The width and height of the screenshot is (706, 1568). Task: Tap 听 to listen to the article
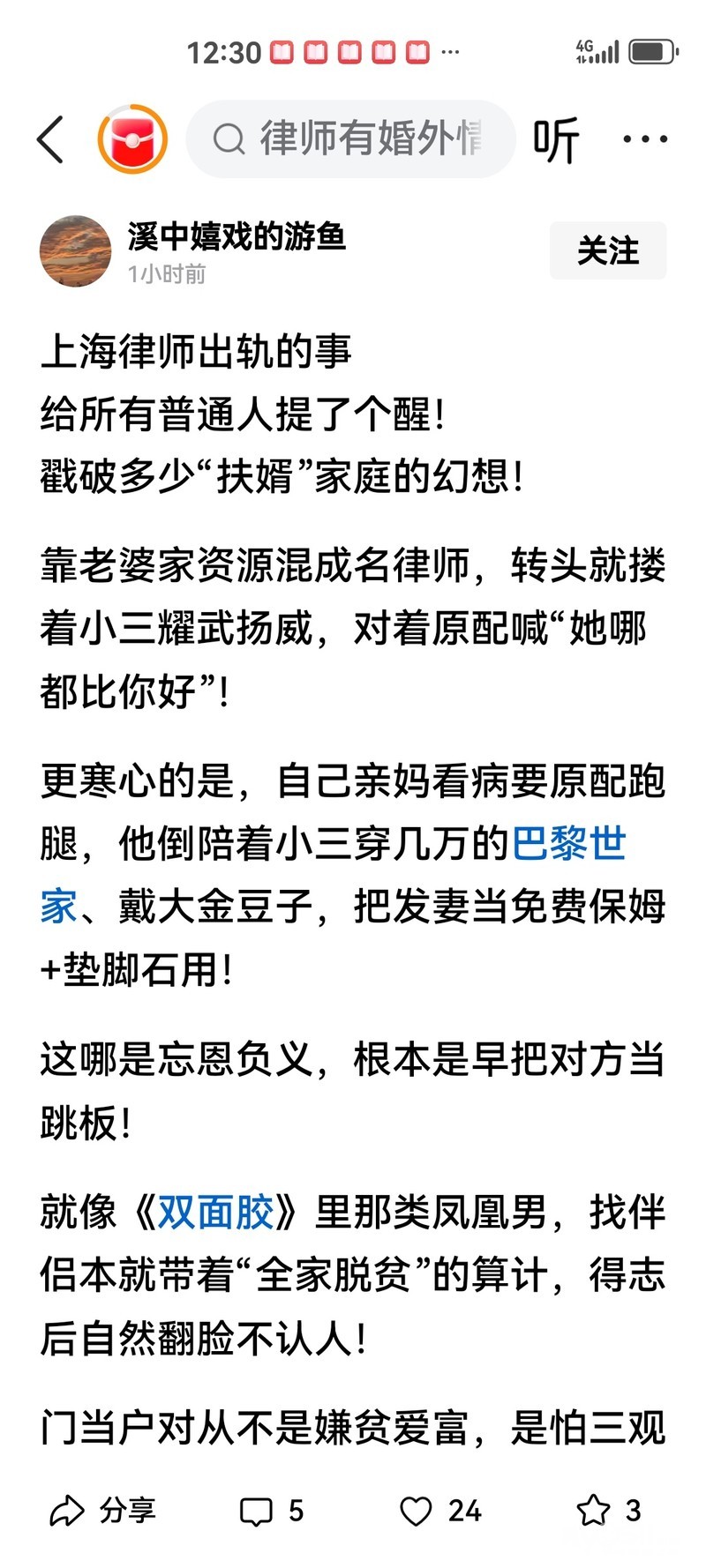555,140
